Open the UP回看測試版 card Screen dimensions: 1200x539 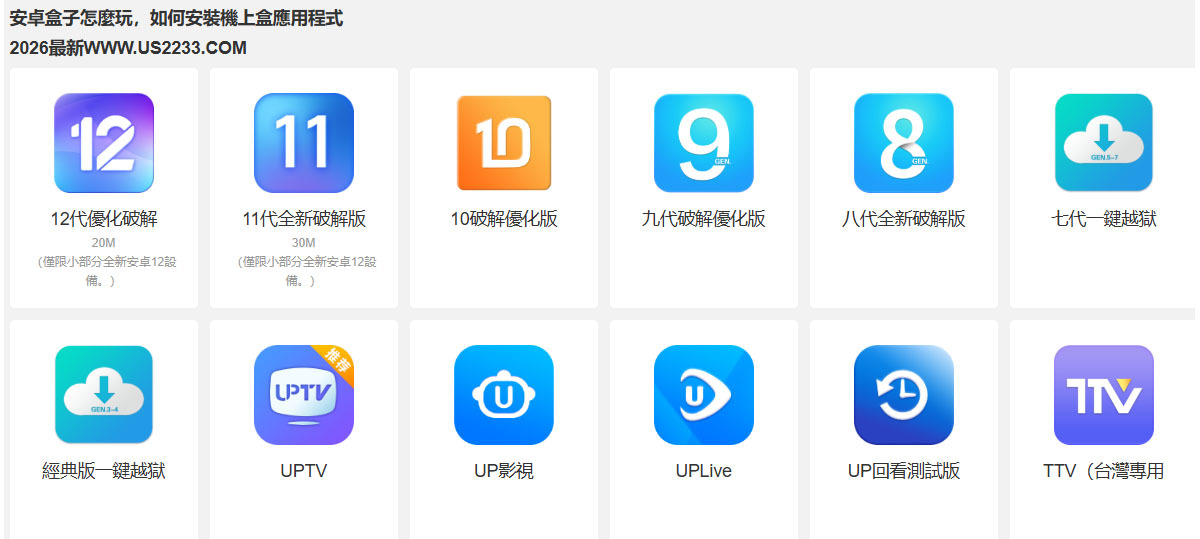(904, 430)
